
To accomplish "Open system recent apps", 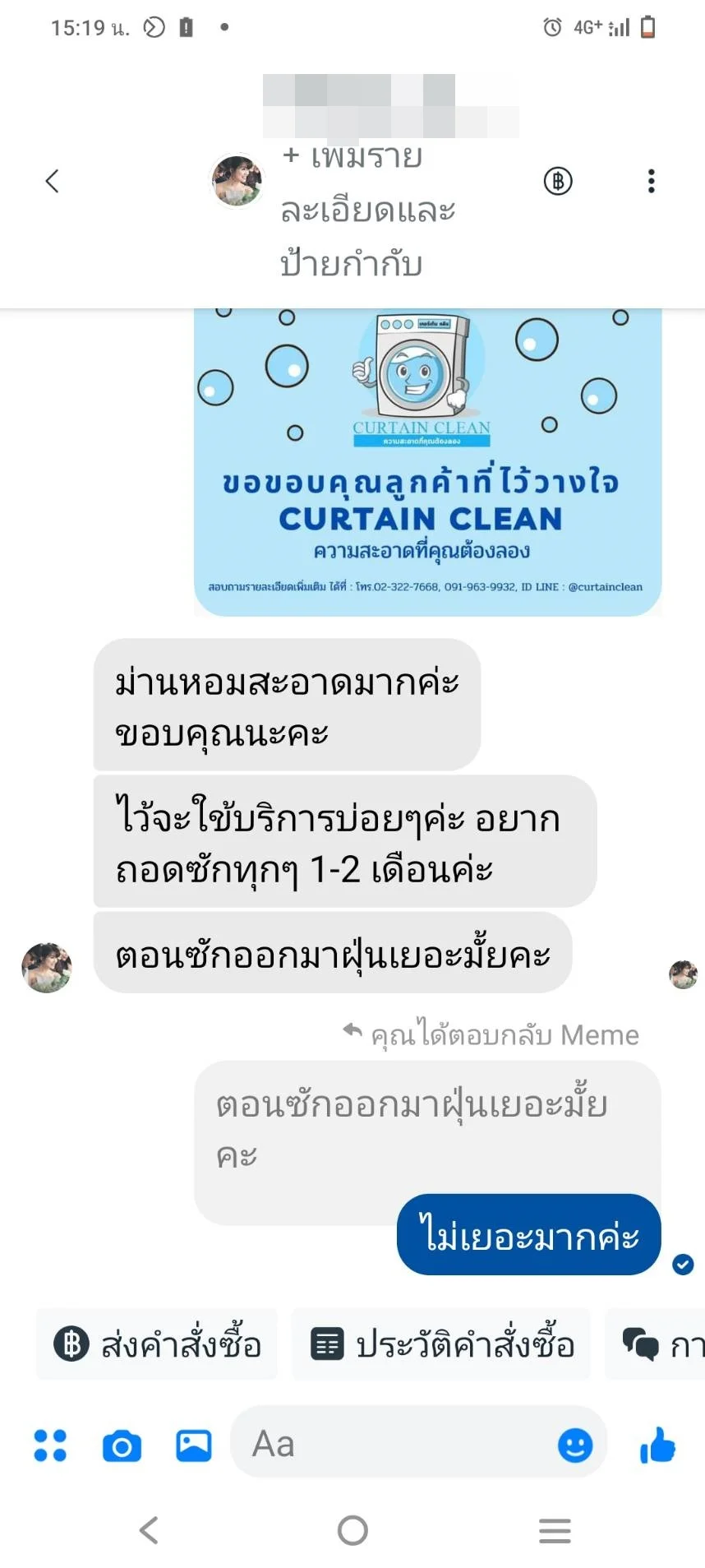I will (x=555, y=1530).
